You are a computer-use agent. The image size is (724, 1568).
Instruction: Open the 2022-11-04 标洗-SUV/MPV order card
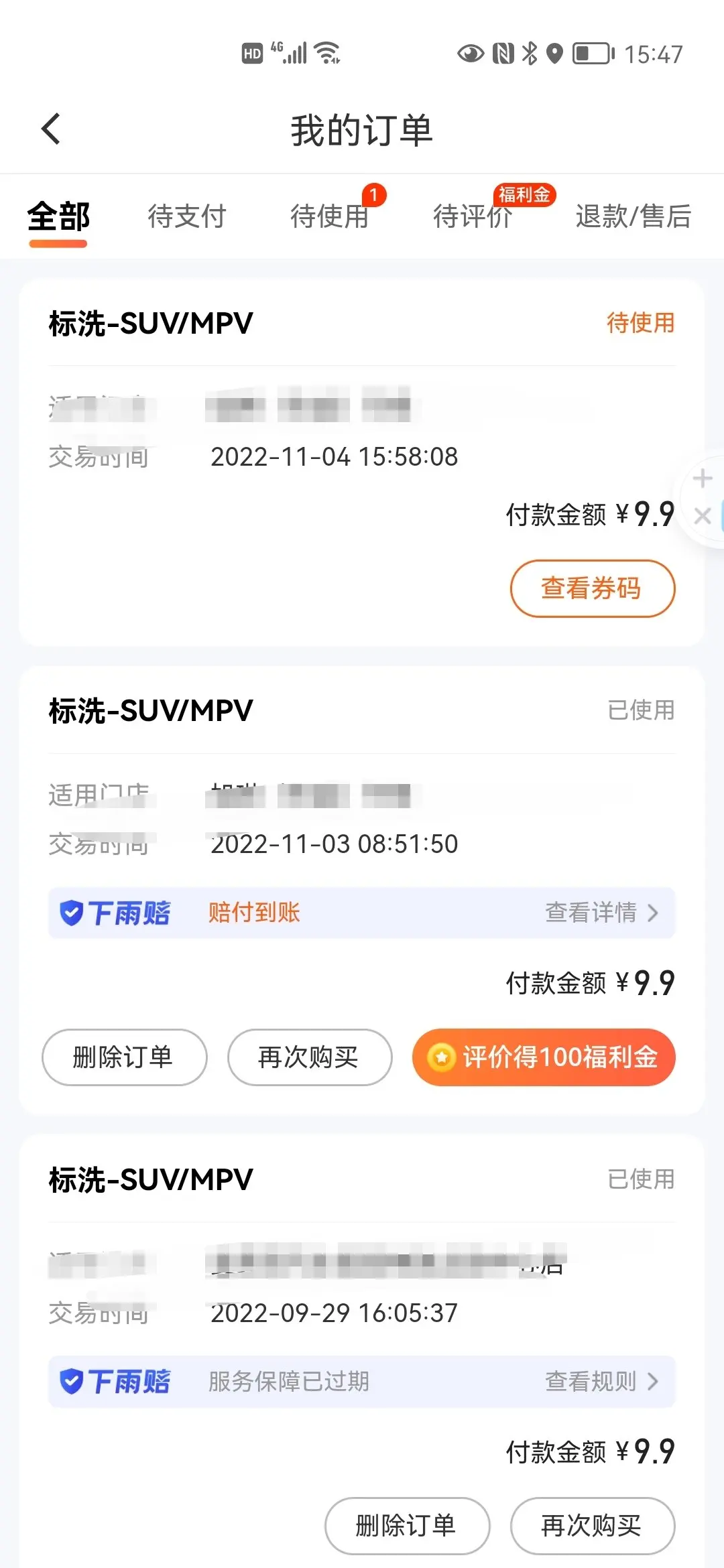(x=362, y=462)
